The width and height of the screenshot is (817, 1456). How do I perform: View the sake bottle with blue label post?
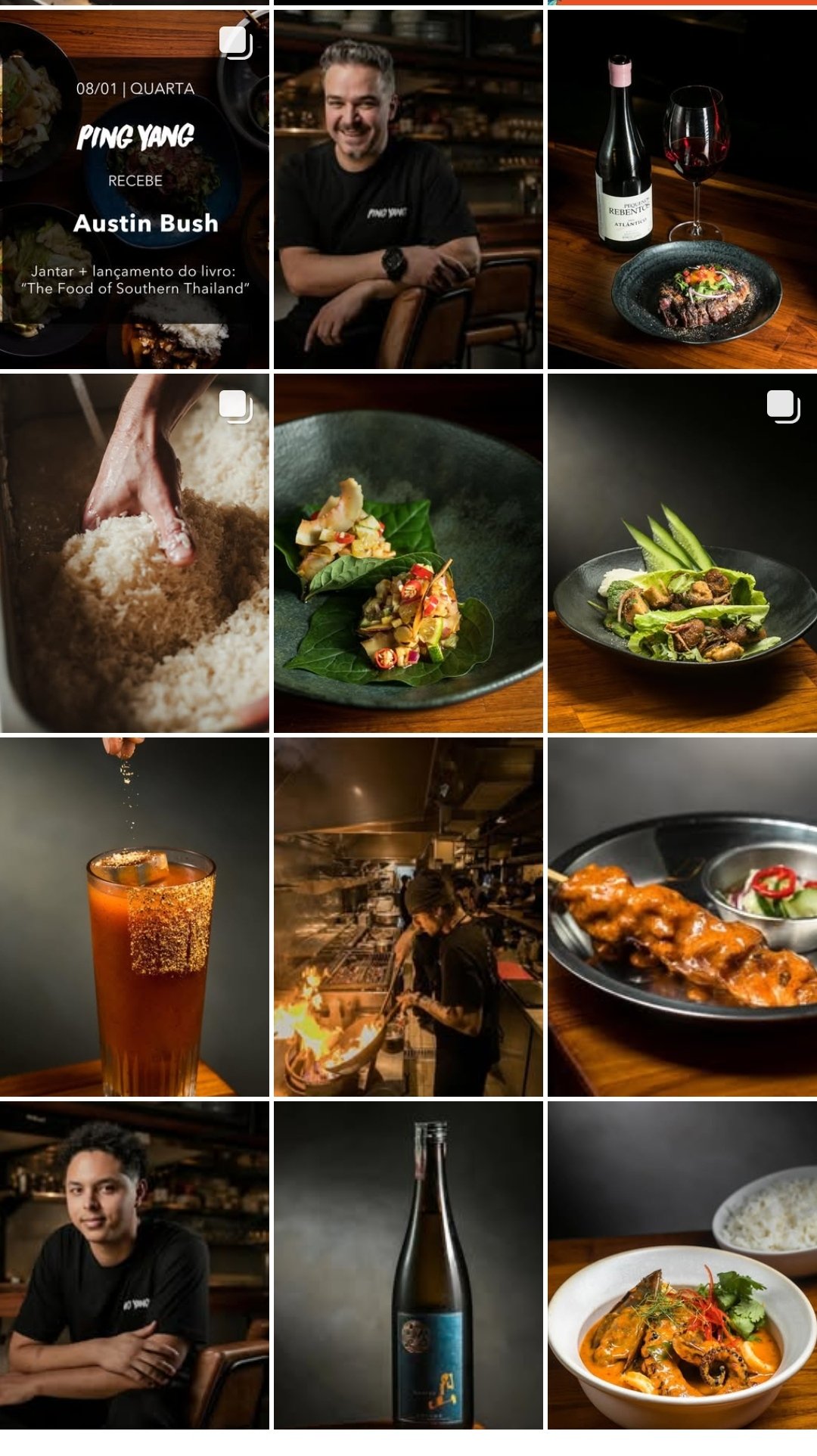pyautogui.click(x=408, y=1265)
